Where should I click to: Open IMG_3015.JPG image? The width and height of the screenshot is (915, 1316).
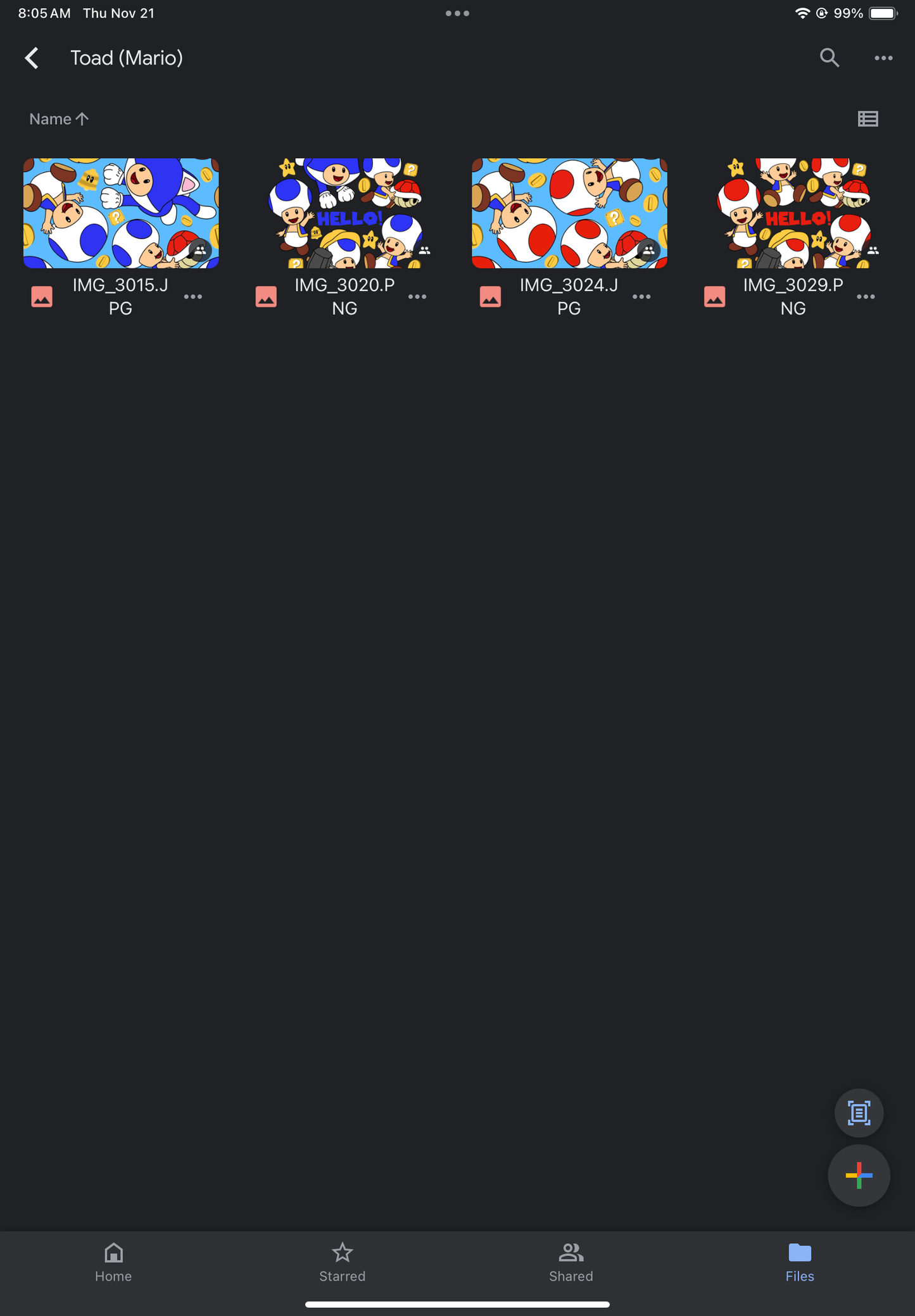coord(121,213)
